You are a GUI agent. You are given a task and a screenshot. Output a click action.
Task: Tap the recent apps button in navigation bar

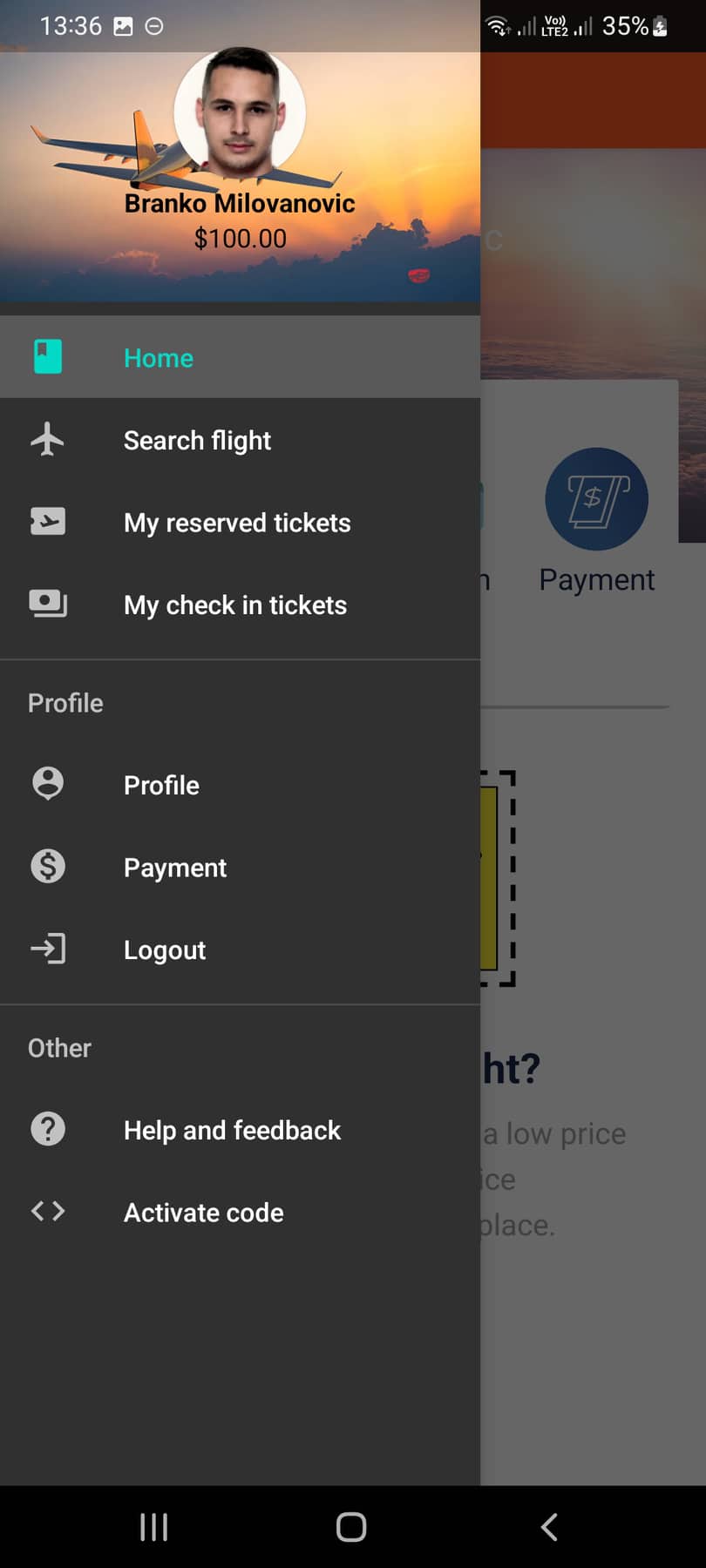pos(153,1525)
